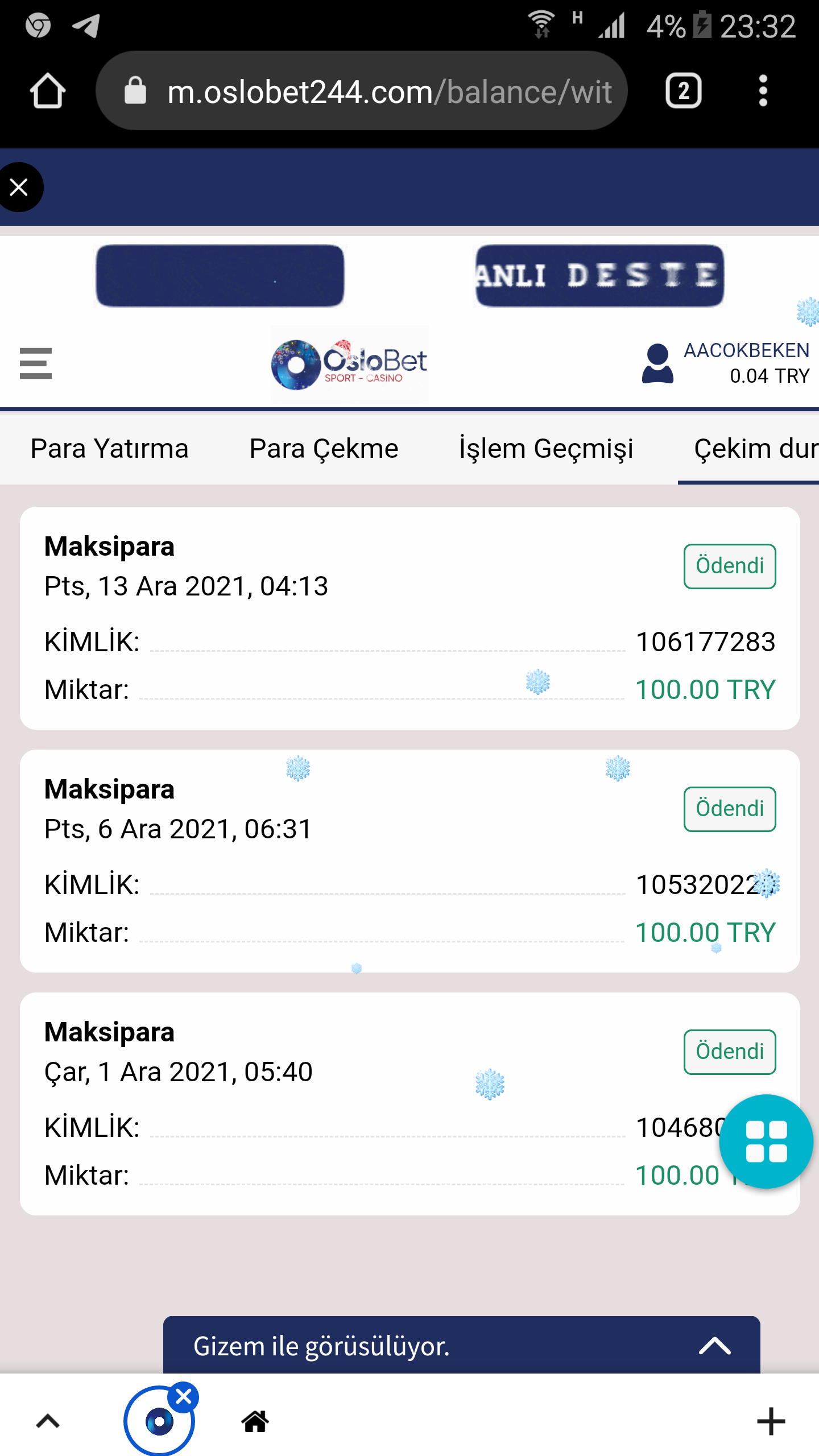Open the teal floating grid menu button
This screenshot has width=819, height=1456.
[x=766, y=1141]
